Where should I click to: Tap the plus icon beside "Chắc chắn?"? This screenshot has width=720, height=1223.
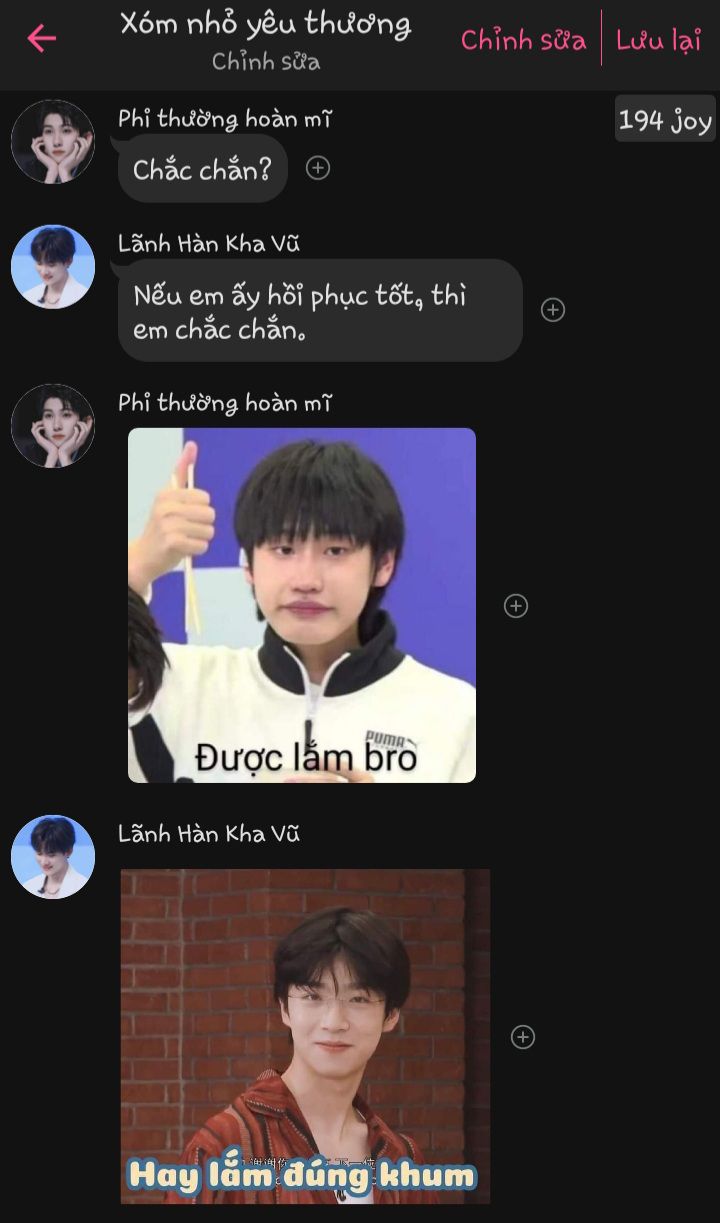[318, 168]
